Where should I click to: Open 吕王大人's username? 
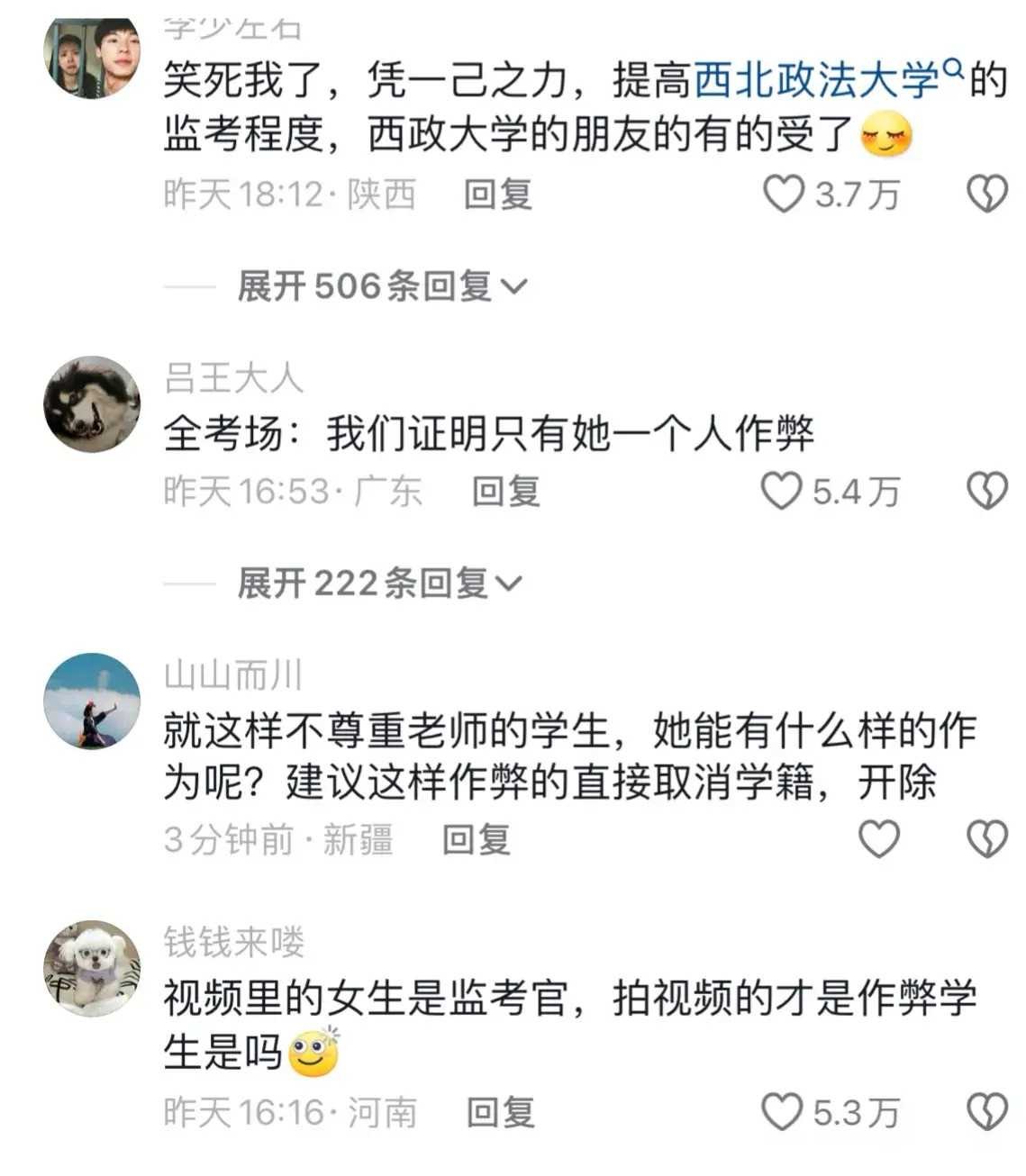point(233,378)
